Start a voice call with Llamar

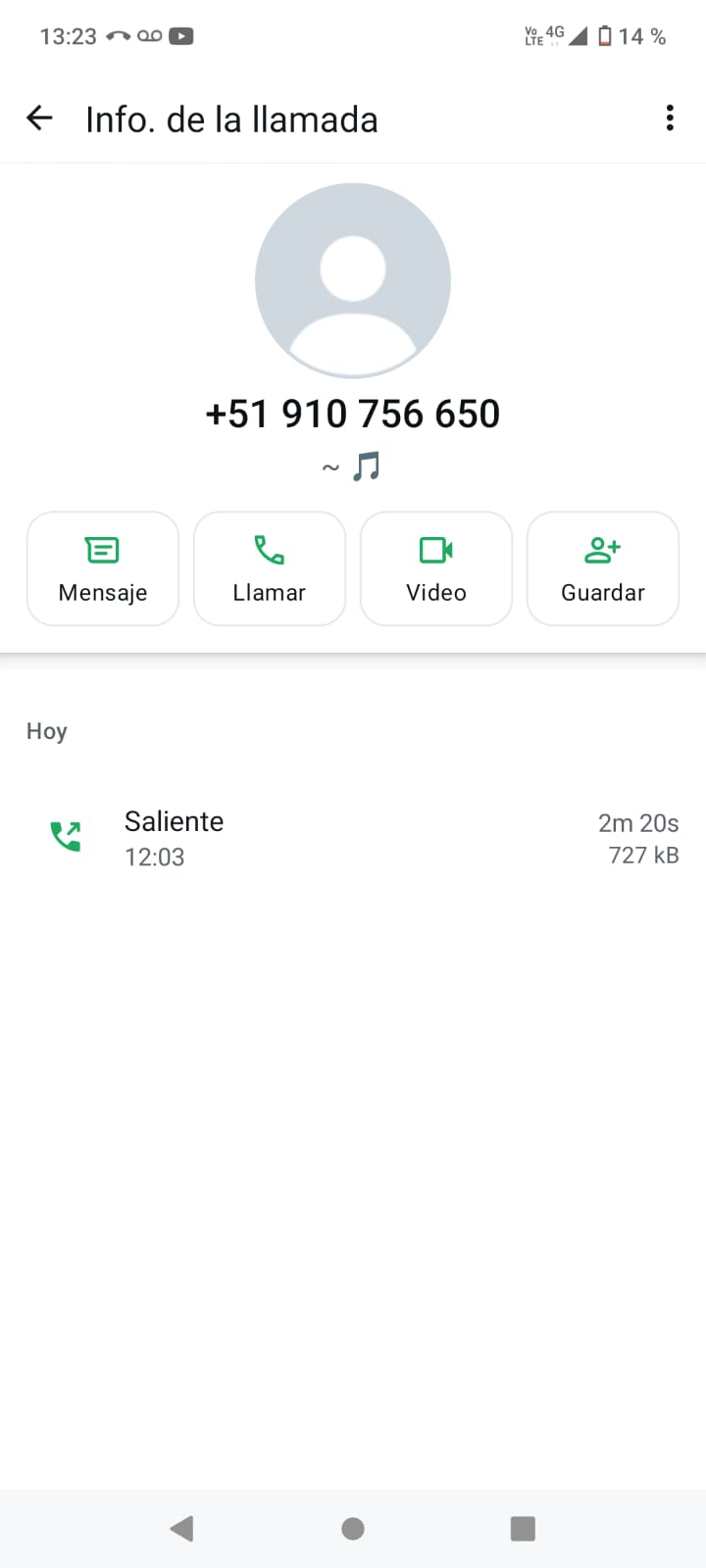coord(270,568)
